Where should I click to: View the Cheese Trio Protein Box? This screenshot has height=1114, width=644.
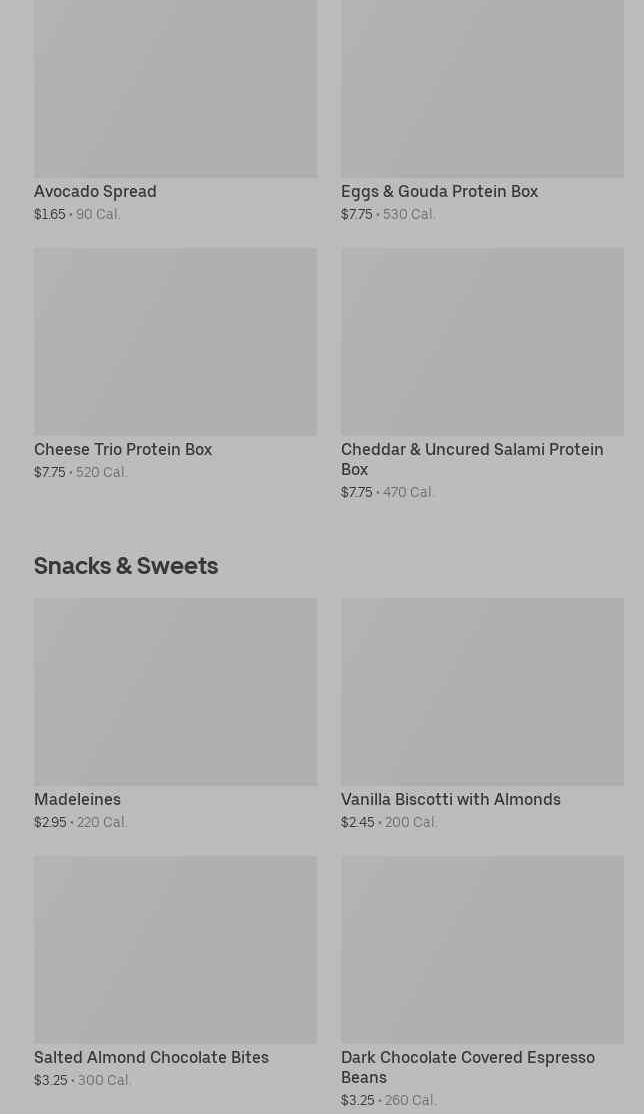tap(175, 364)
